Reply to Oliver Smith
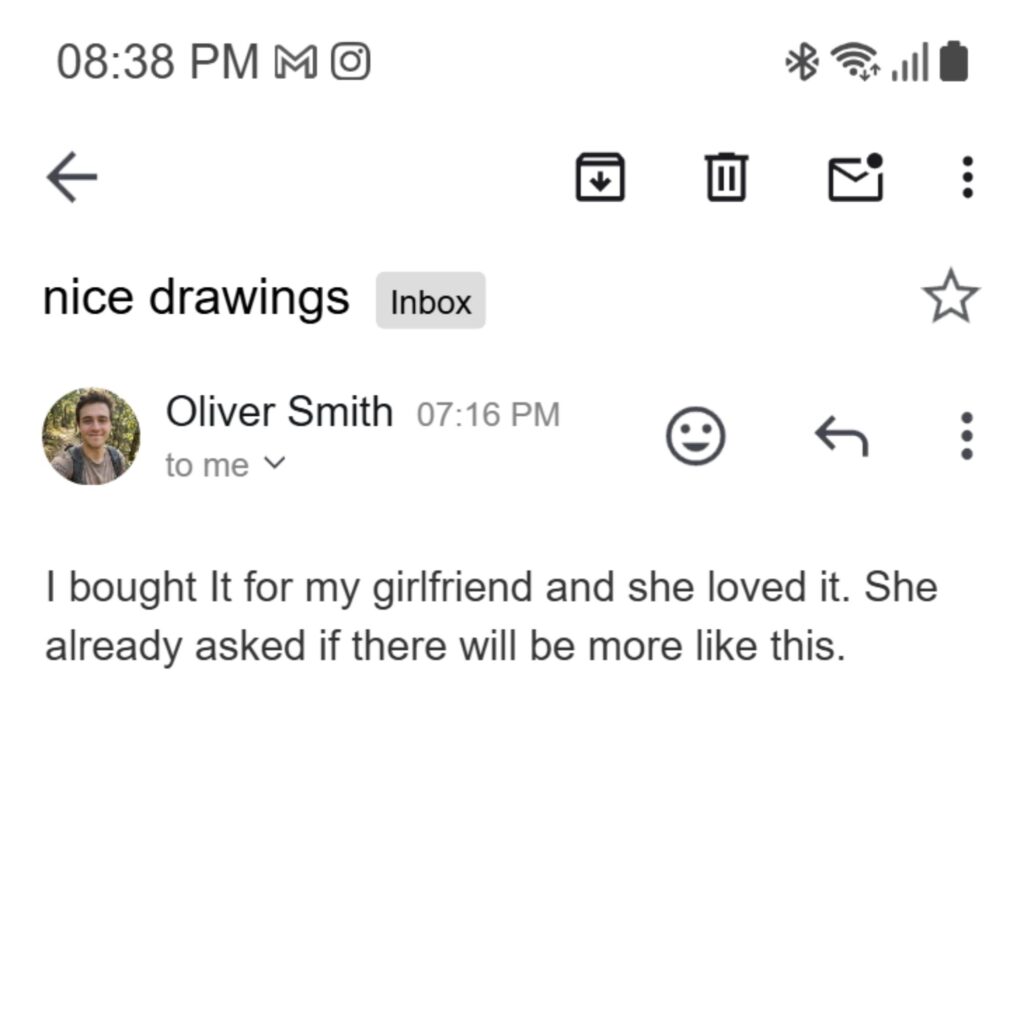 coord(841,437)
